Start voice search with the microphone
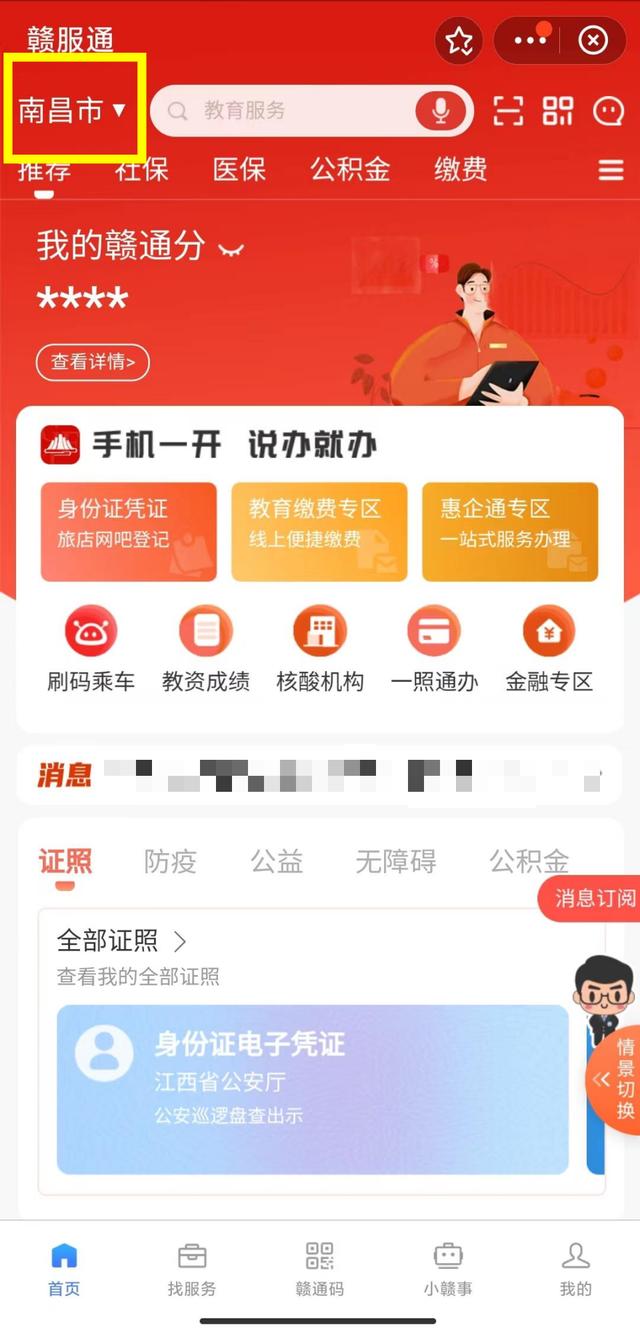640x1333 pixels. pyautogui.click(x=440, y=111)
